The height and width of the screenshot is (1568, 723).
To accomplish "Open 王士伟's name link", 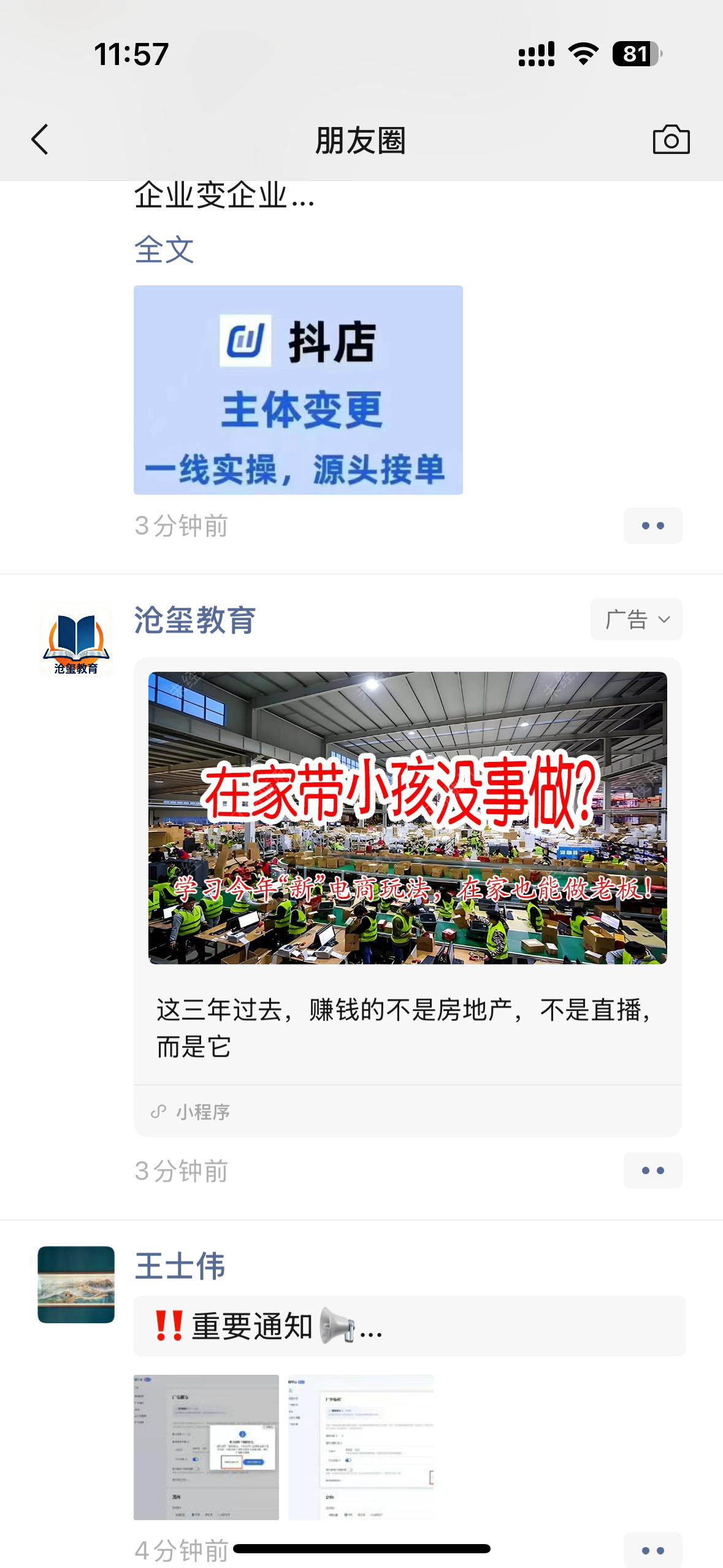I will tap(180, 1266).
